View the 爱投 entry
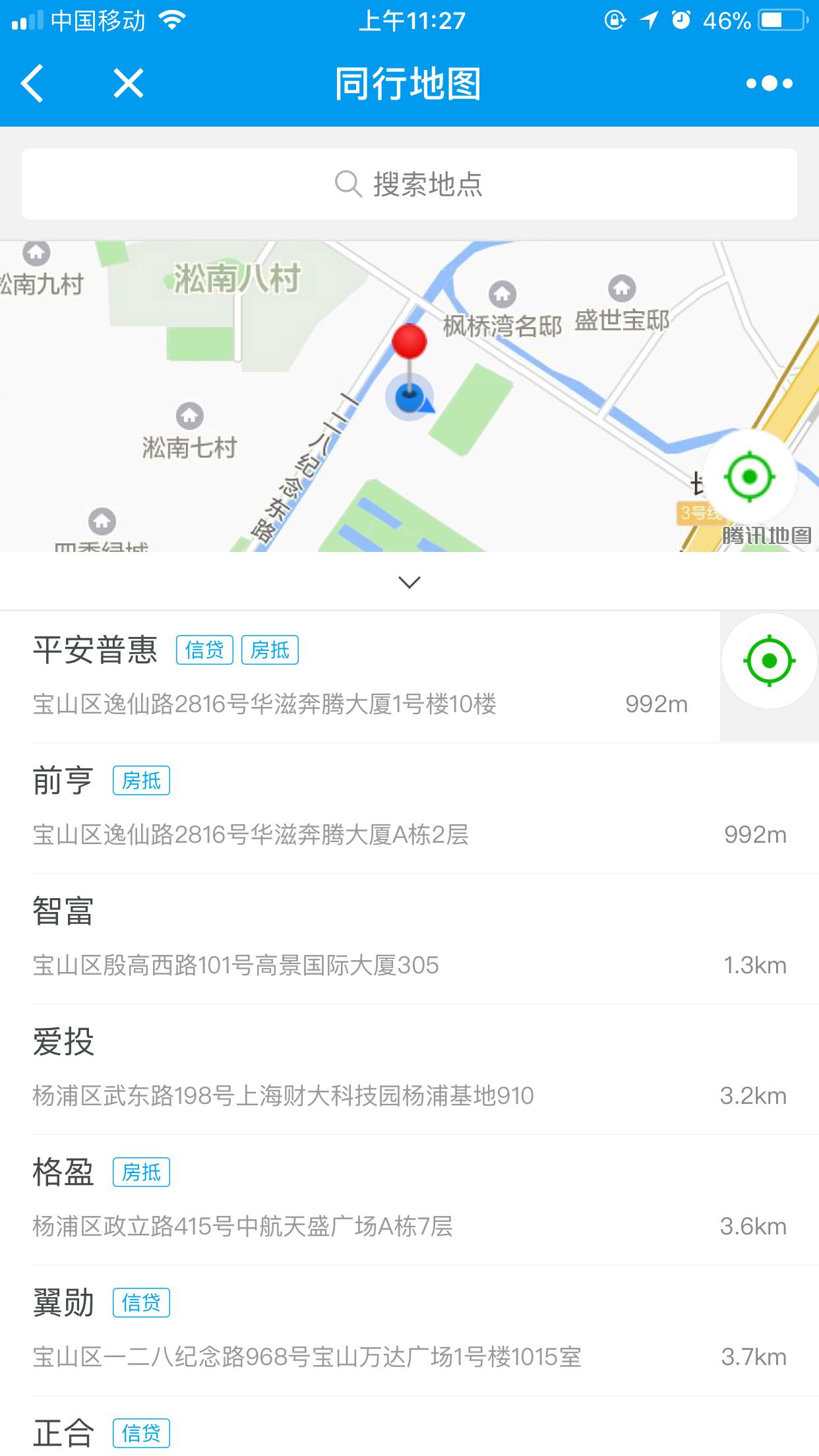The image size is (819, 1456). pyautogui.click(x=409, y=1069)
